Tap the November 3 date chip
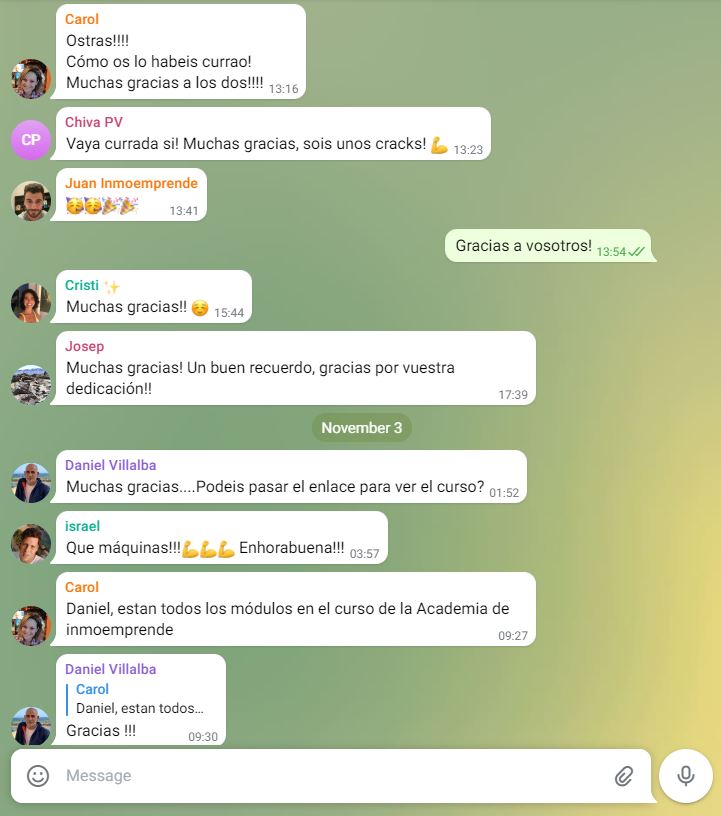 [361, 428]
